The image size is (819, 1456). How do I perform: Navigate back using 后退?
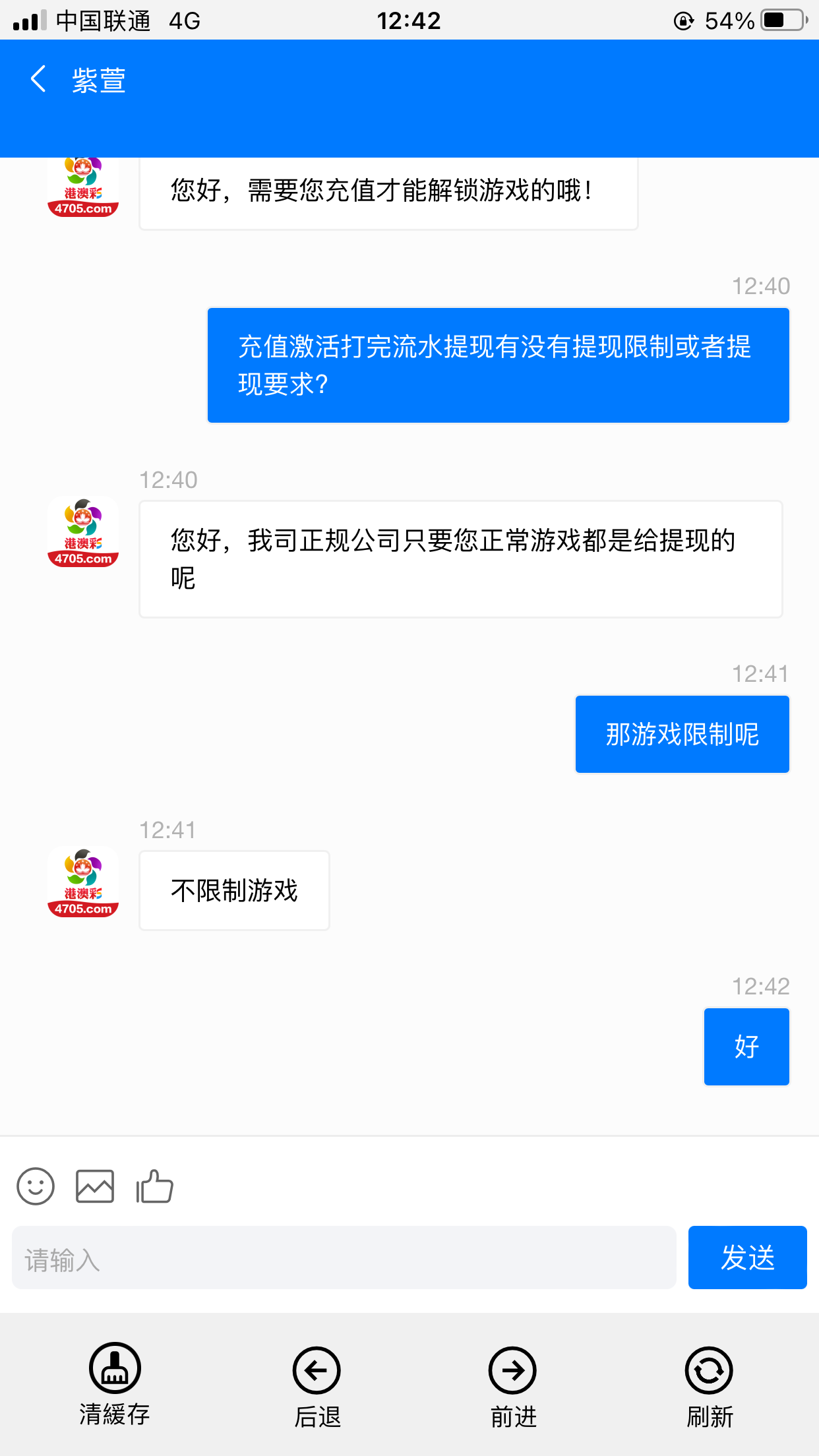click(317, 1386)
